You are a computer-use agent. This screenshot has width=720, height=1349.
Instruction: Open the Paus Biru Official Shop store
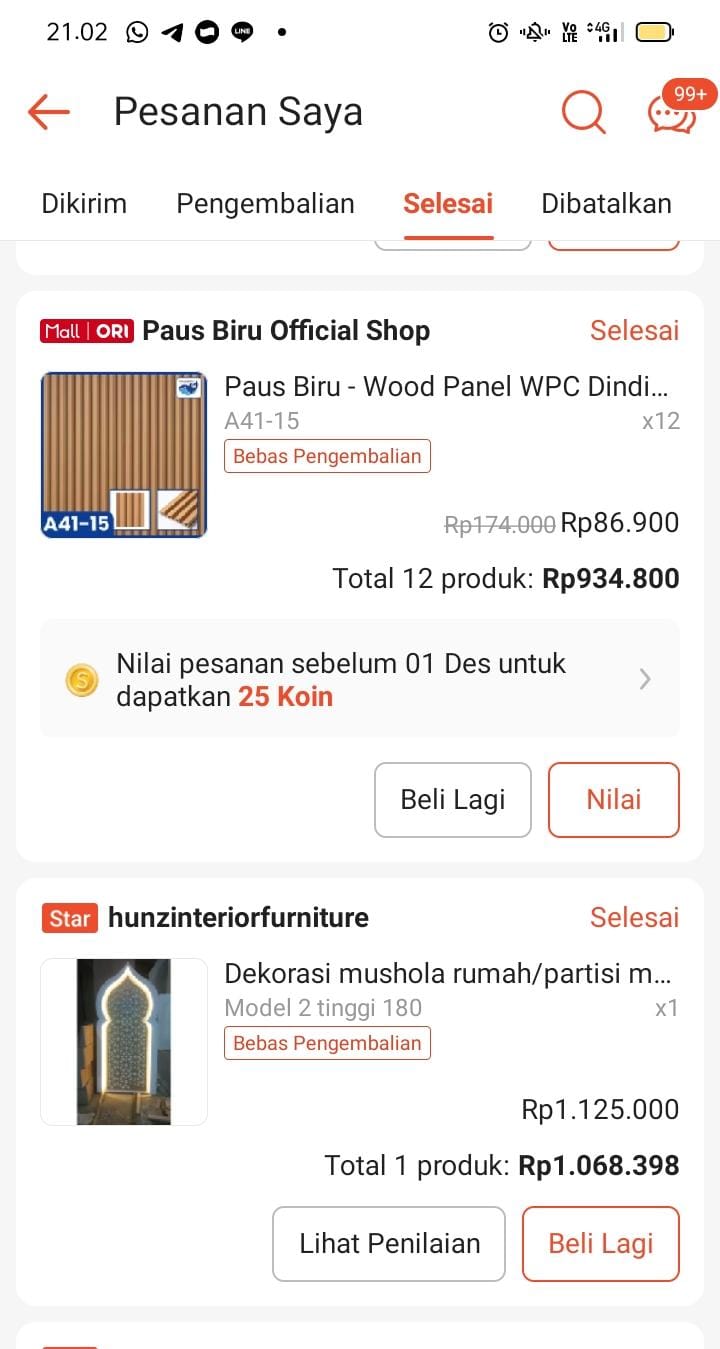pyautogui.click(x=286, y=331)
